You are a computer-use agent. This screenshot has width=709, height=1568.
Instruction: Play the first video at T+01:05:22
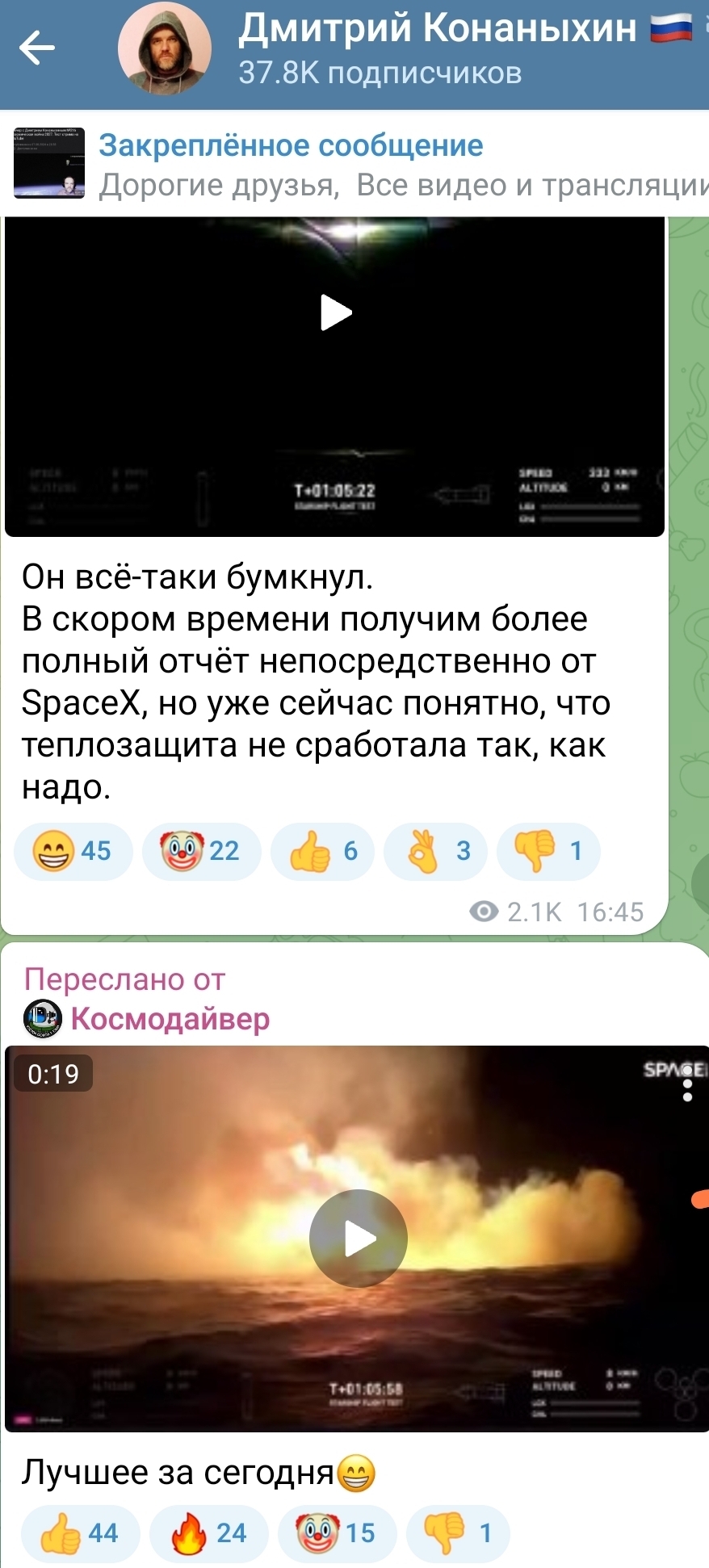(336, 312)
